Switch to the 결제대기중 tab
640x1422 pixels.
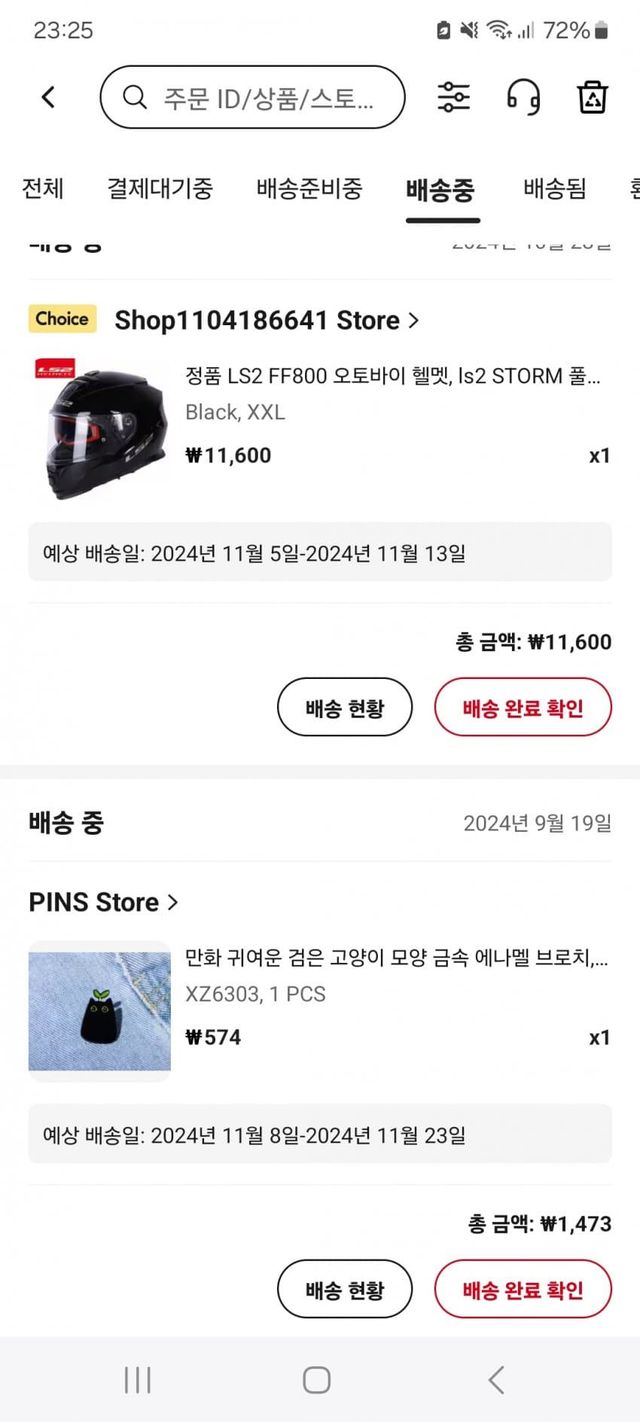click(160, 188)
